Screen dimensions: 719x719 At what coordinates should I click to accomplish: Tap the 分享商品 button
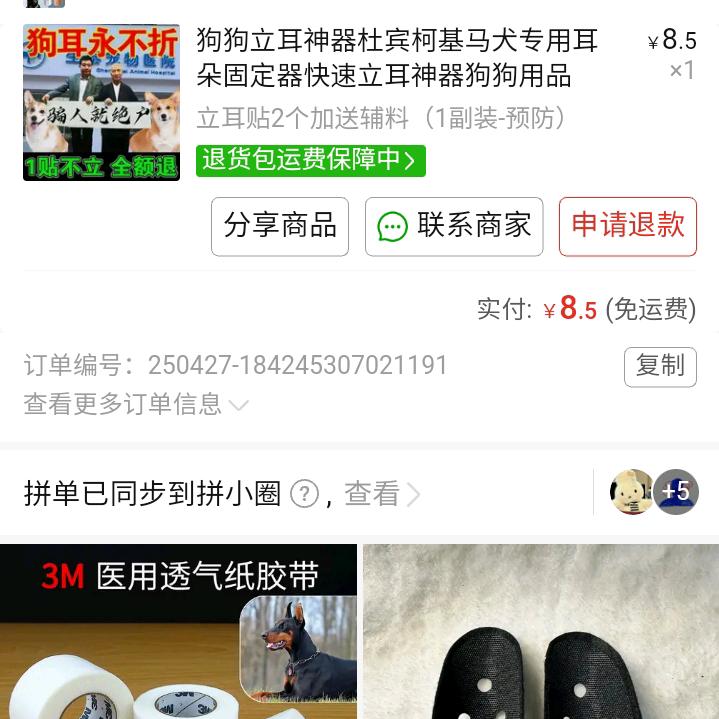pyautogui.click(x=280, y=226)
